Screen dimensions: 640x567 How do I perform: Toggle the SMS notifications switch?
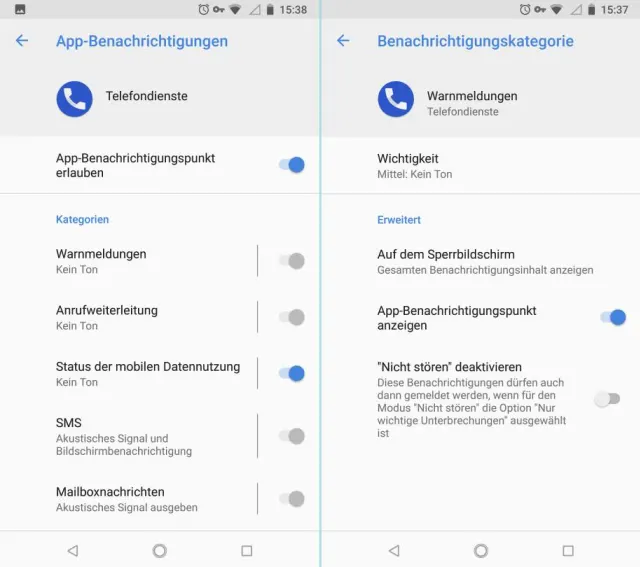point(291,436)
